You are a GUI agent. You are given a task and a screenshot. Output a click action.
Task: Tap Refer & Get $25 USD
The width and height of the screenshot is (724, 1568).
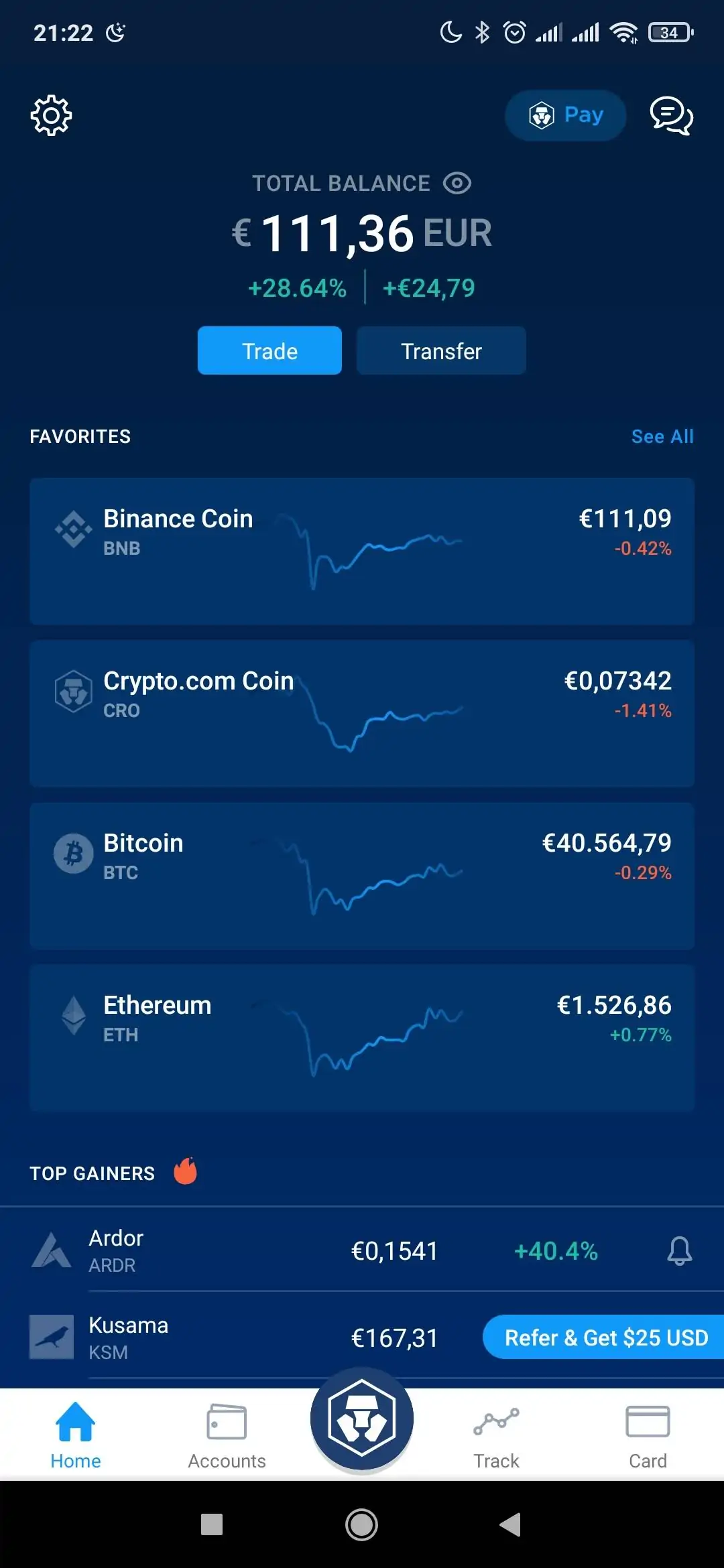pos(605,1337)
